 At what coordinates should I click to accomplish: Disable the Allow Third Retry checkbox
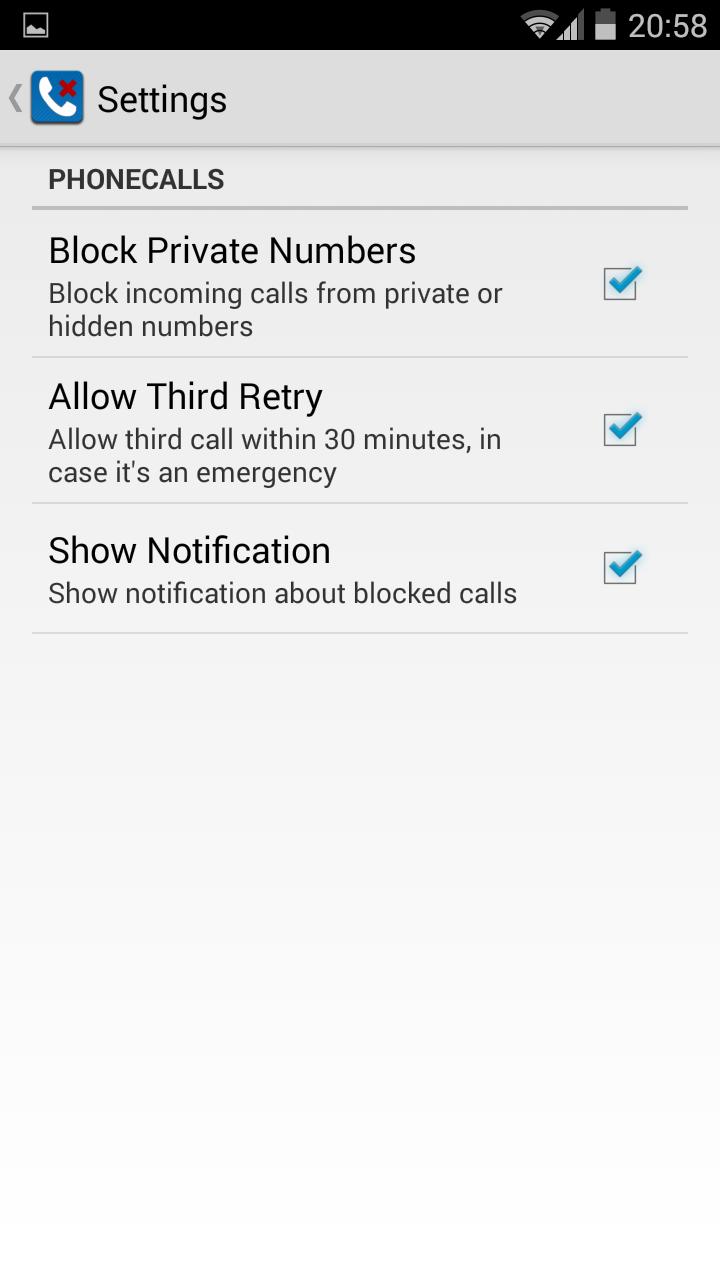[621, 430]
